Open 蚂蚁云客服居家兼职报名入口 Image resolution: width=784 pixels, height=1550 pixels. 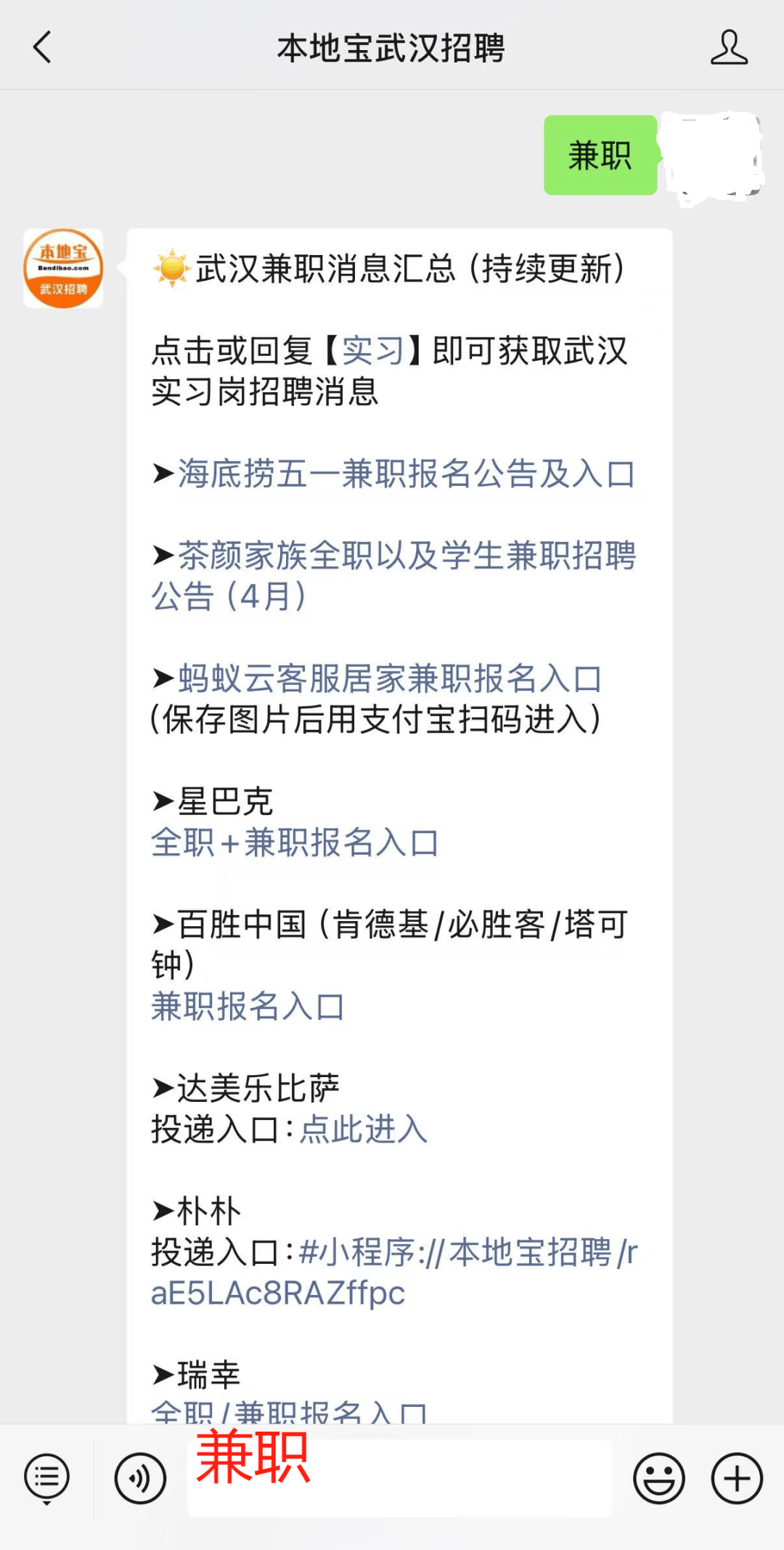(x=388, y=679)
